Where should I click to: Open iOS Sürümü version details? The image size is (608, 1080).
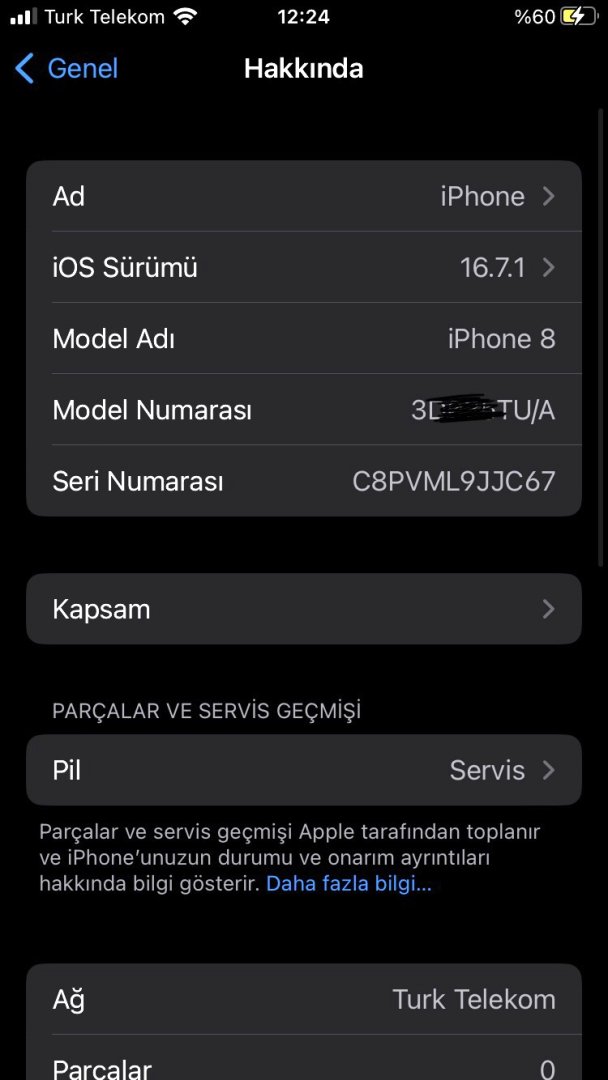[x=303, y=268]
